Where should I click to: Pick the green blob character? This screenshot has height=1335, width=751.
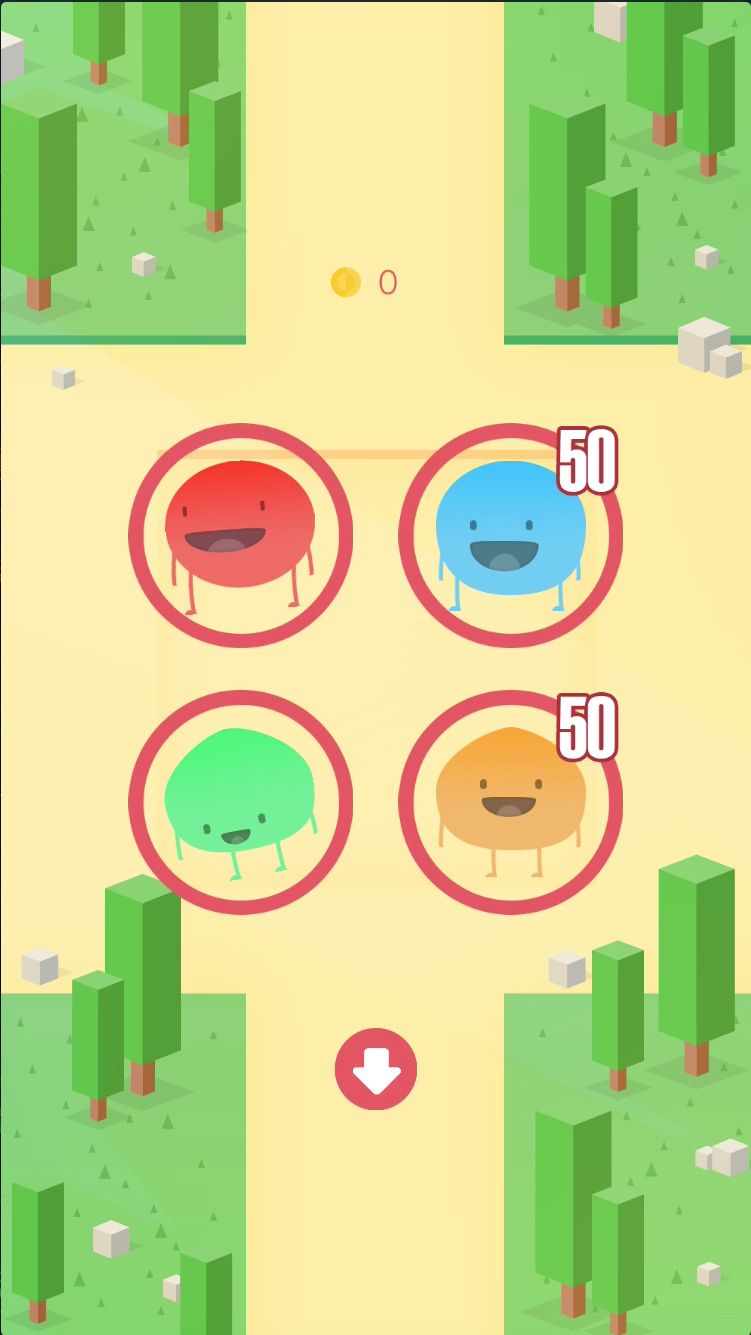pos(240,801)
